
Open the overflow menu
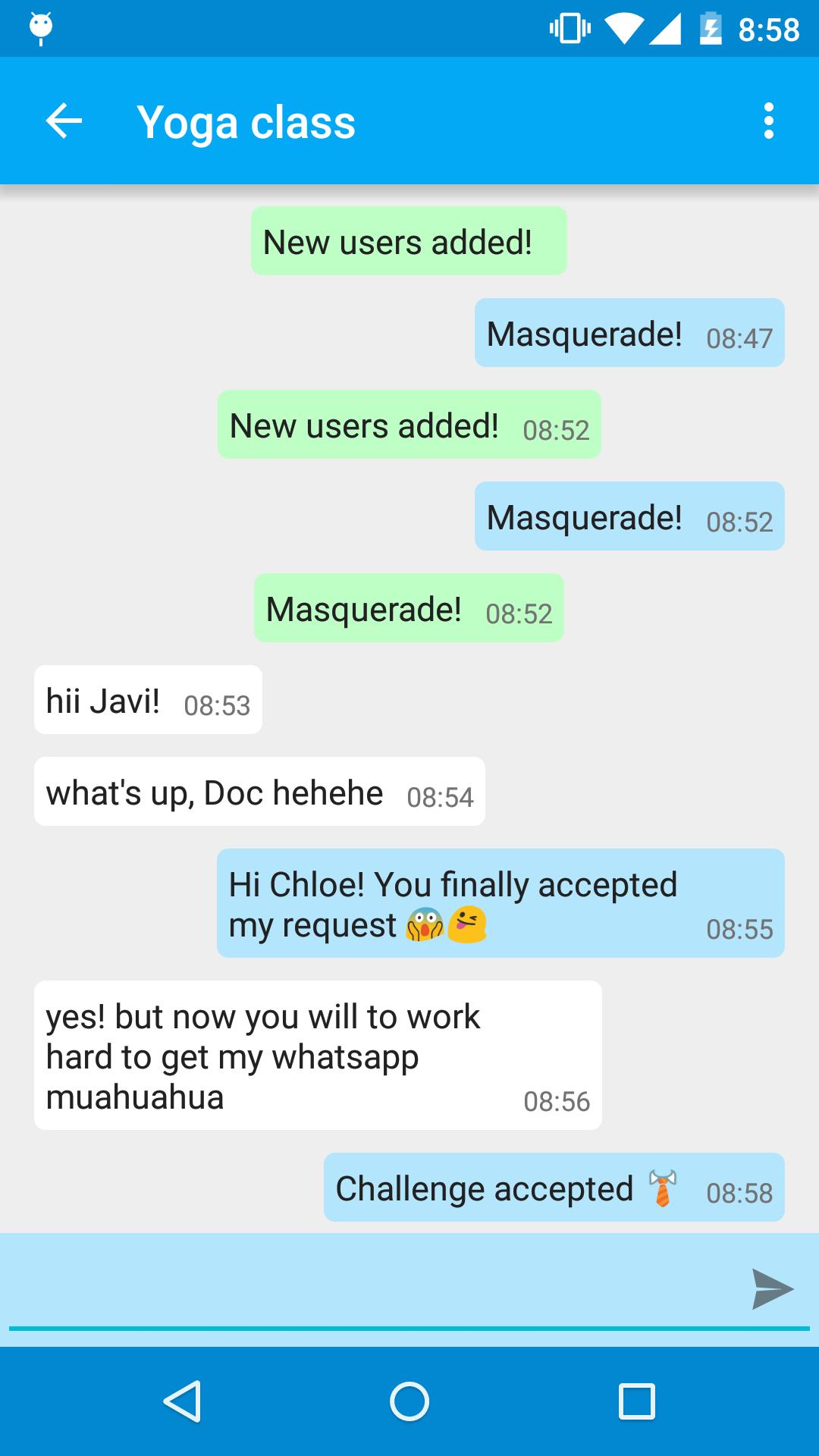click(768, 121)
